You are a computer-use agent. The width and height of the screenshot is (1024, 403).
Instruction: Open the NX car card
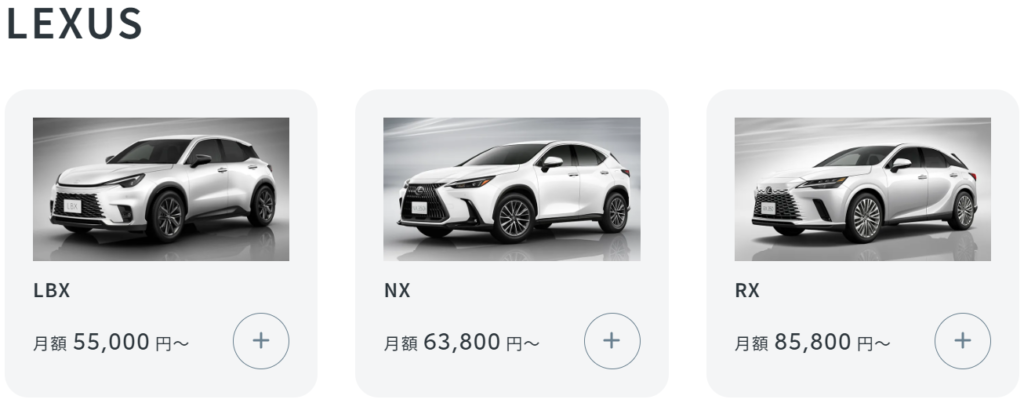511,189
